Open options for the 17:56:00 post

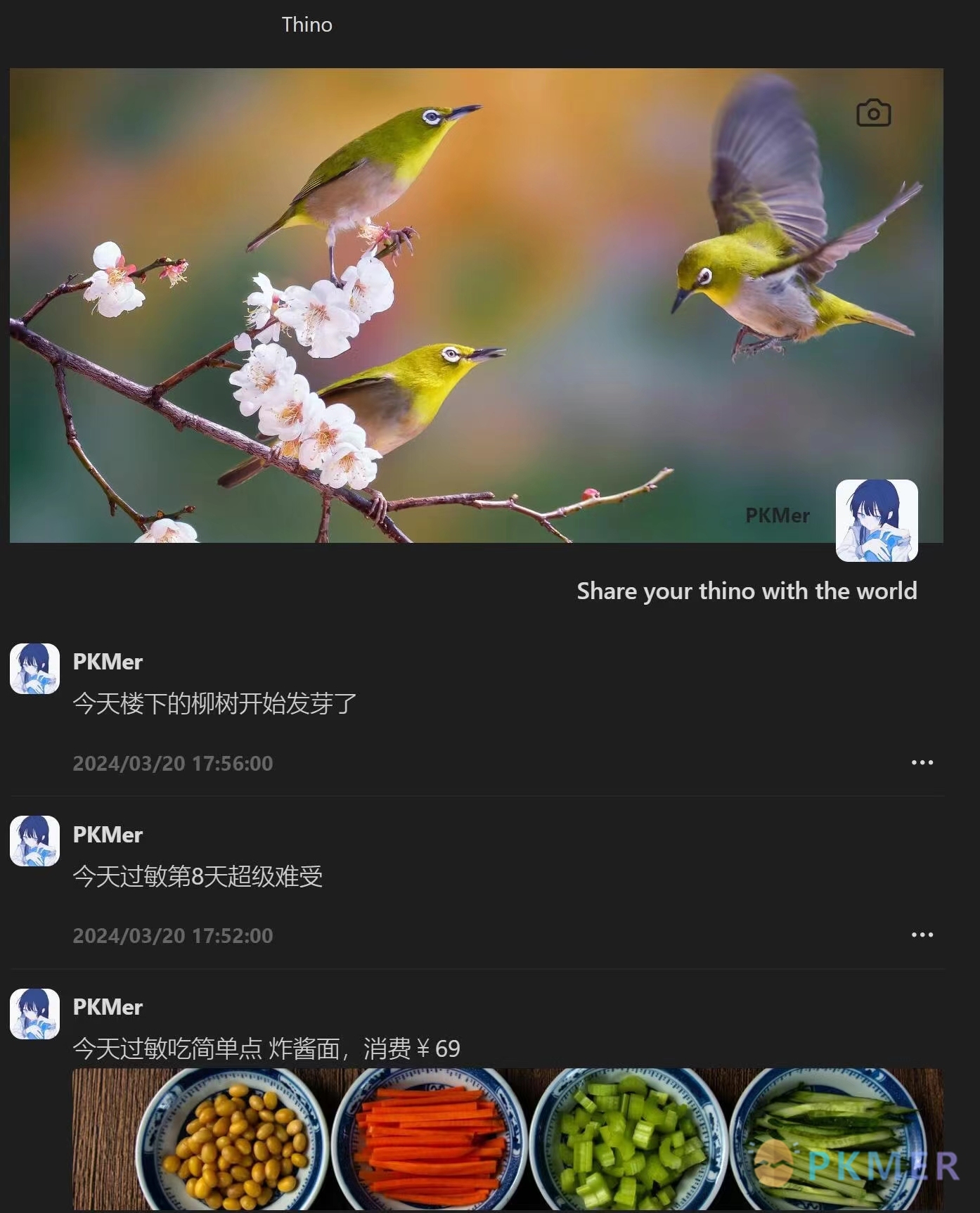(922, 762)
